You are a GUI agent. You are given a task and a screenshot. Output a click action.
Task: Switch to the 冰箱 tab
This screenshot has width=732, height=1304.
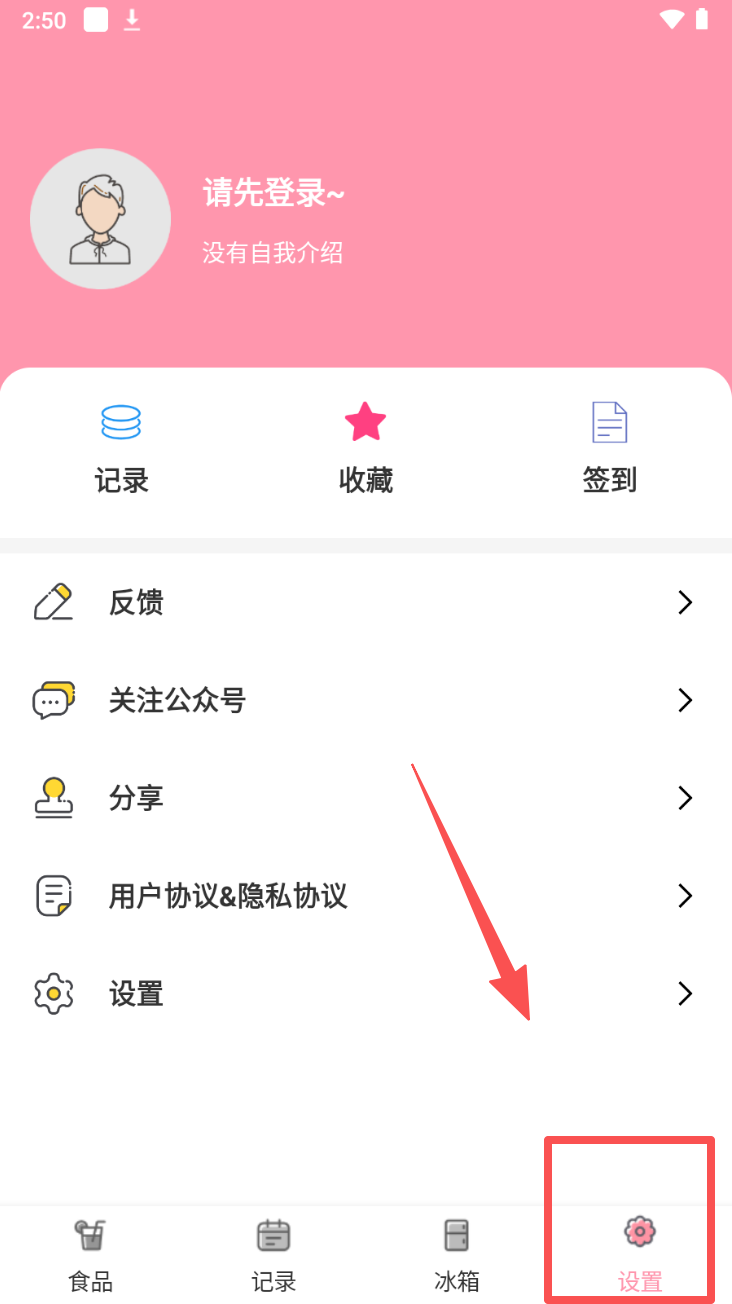tap(457, 1255)
